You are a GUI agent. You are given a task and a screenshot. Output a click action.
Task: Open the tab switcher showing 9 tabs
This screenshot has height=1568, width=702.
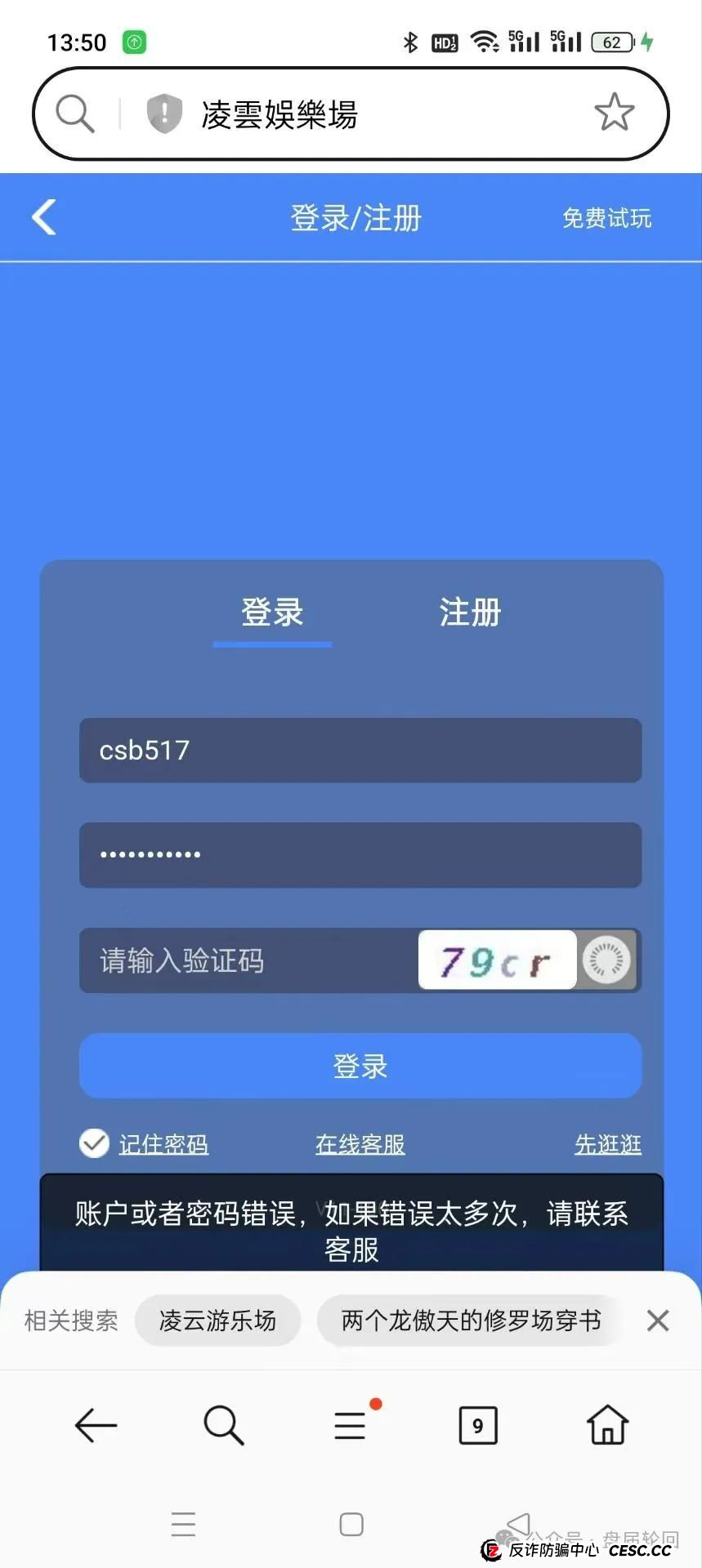click(x=478, y=1426)
